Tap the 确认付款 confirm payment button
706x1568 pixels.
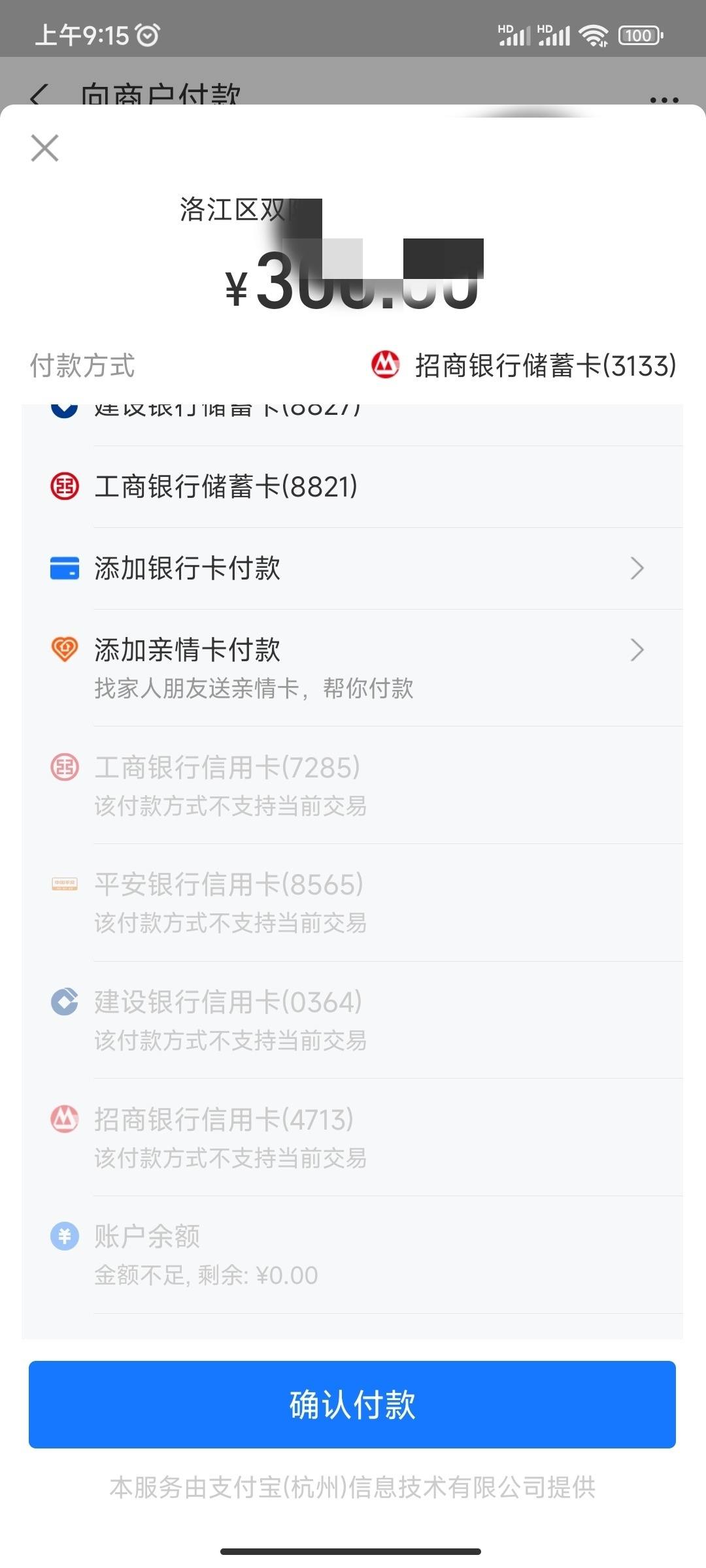point(352,1405)
